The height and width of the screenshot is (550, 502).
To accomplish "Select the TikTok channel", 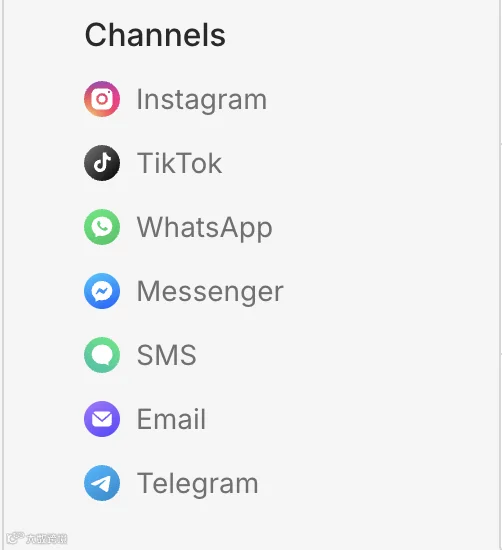I will [153, 163].
